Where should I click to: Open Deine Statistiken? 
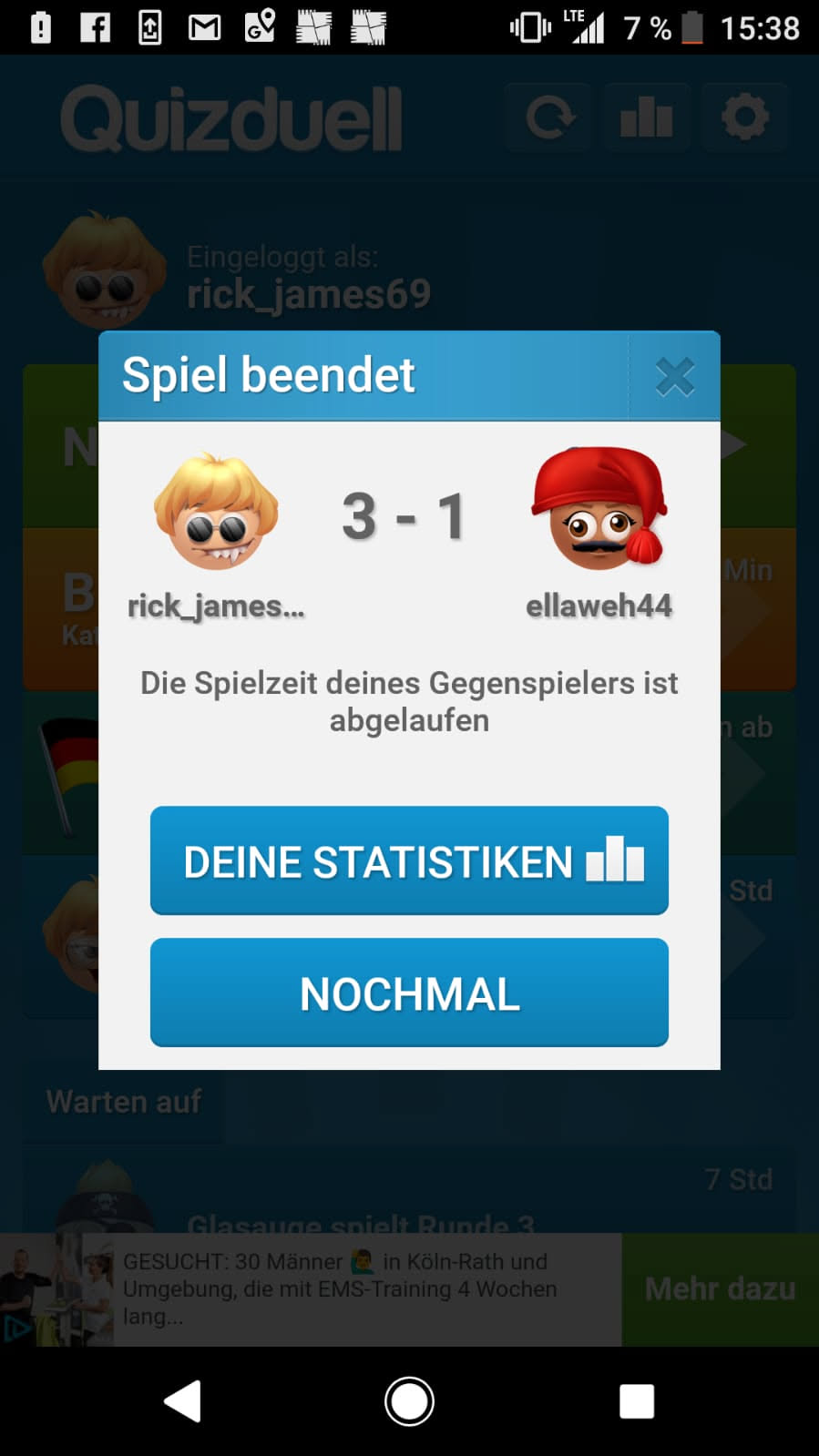[x=409, y=860]
